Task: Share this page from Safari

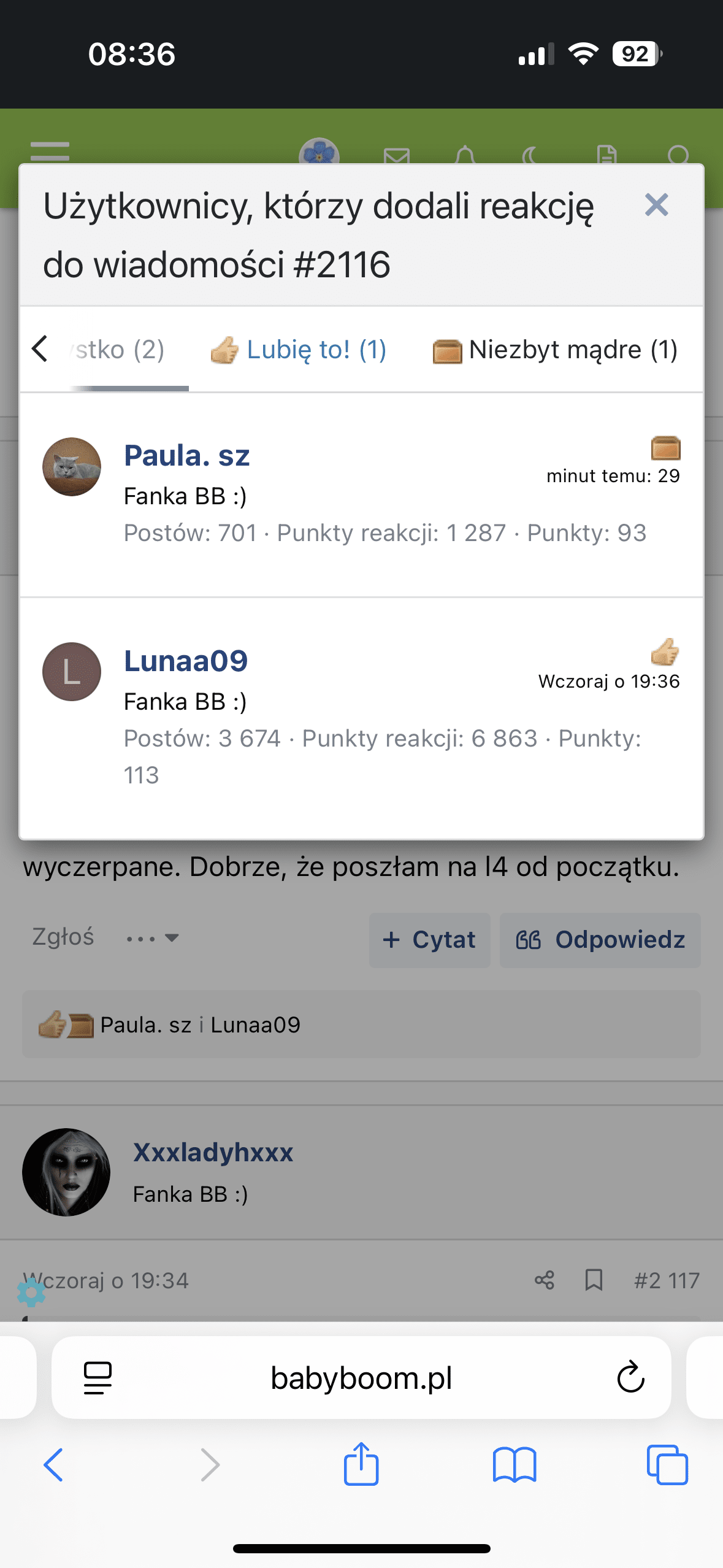Action: pyautogui.click(x=361, y=1464)
